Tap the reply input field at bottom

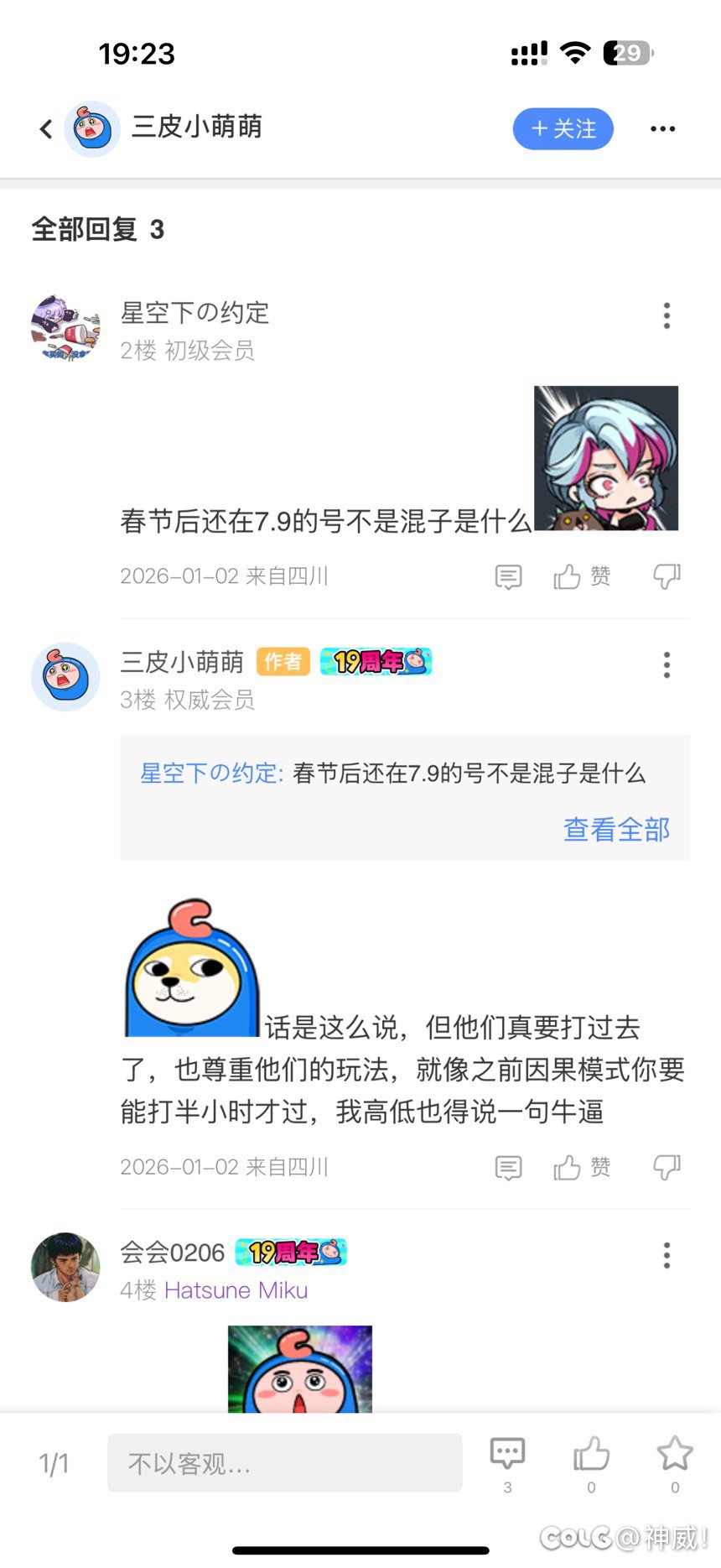[x=284, y=1463]
